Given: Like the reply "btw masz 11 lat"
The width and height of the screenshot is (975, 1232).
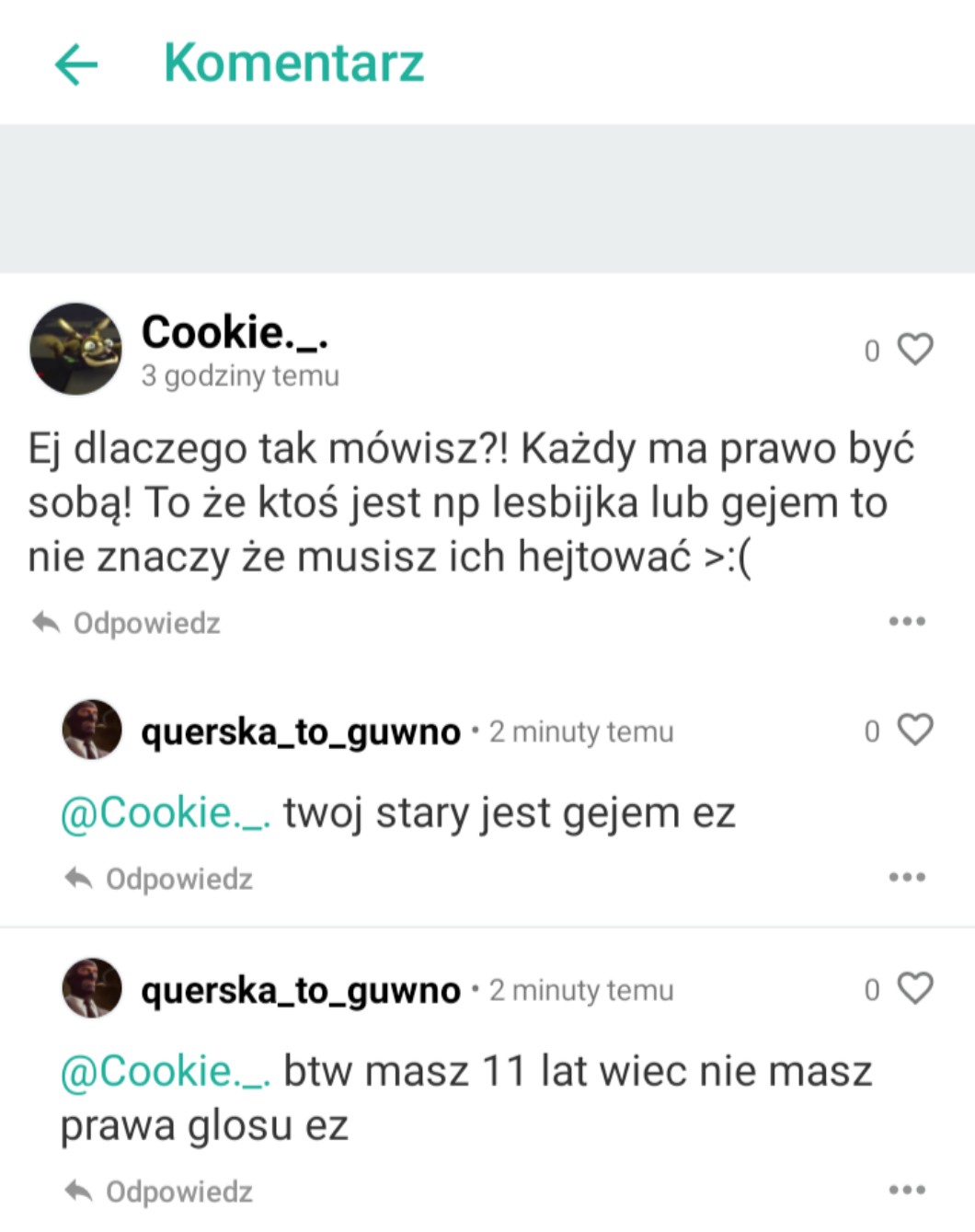Looking at the screenshot, I should 914,988.
